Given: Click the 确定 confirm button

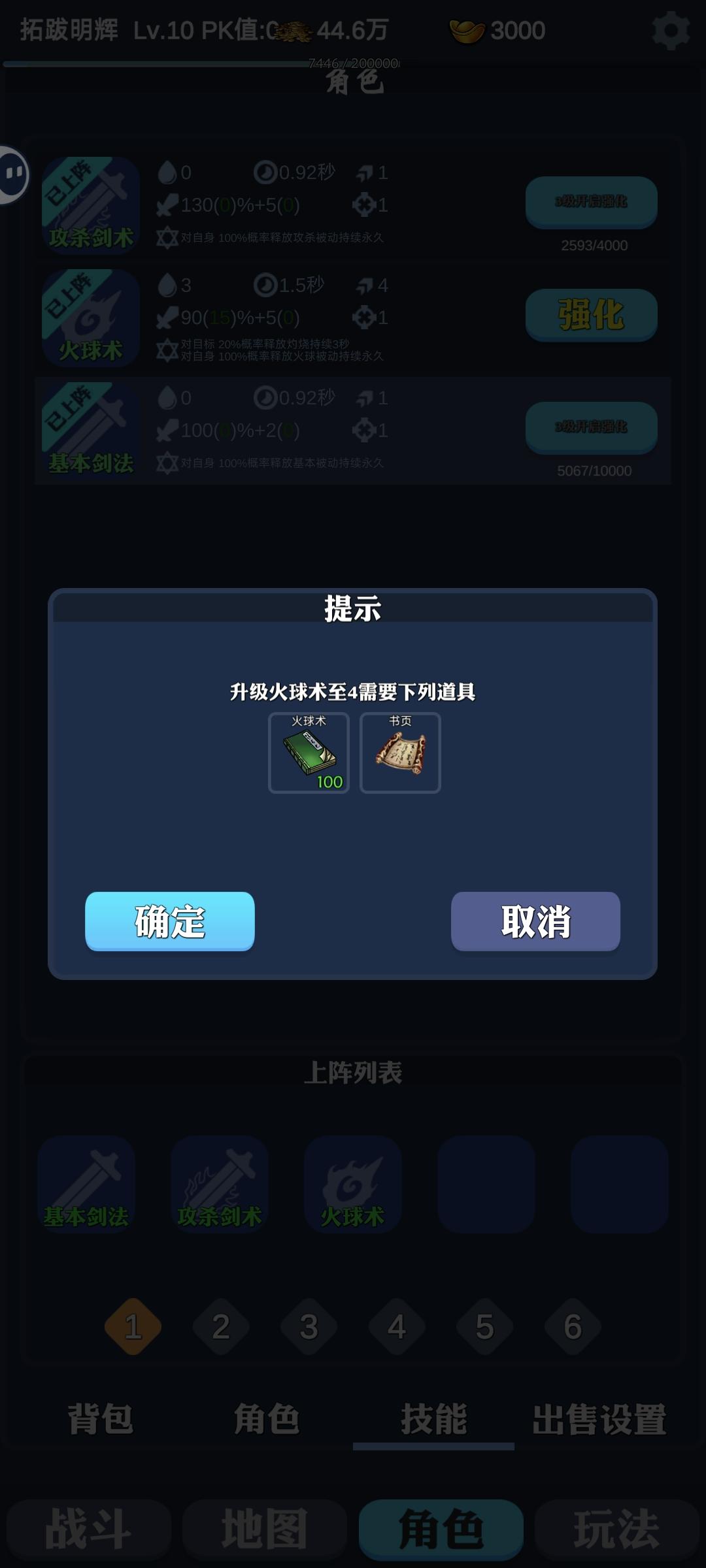Looking at the screenshot, I should click(169, 923).
